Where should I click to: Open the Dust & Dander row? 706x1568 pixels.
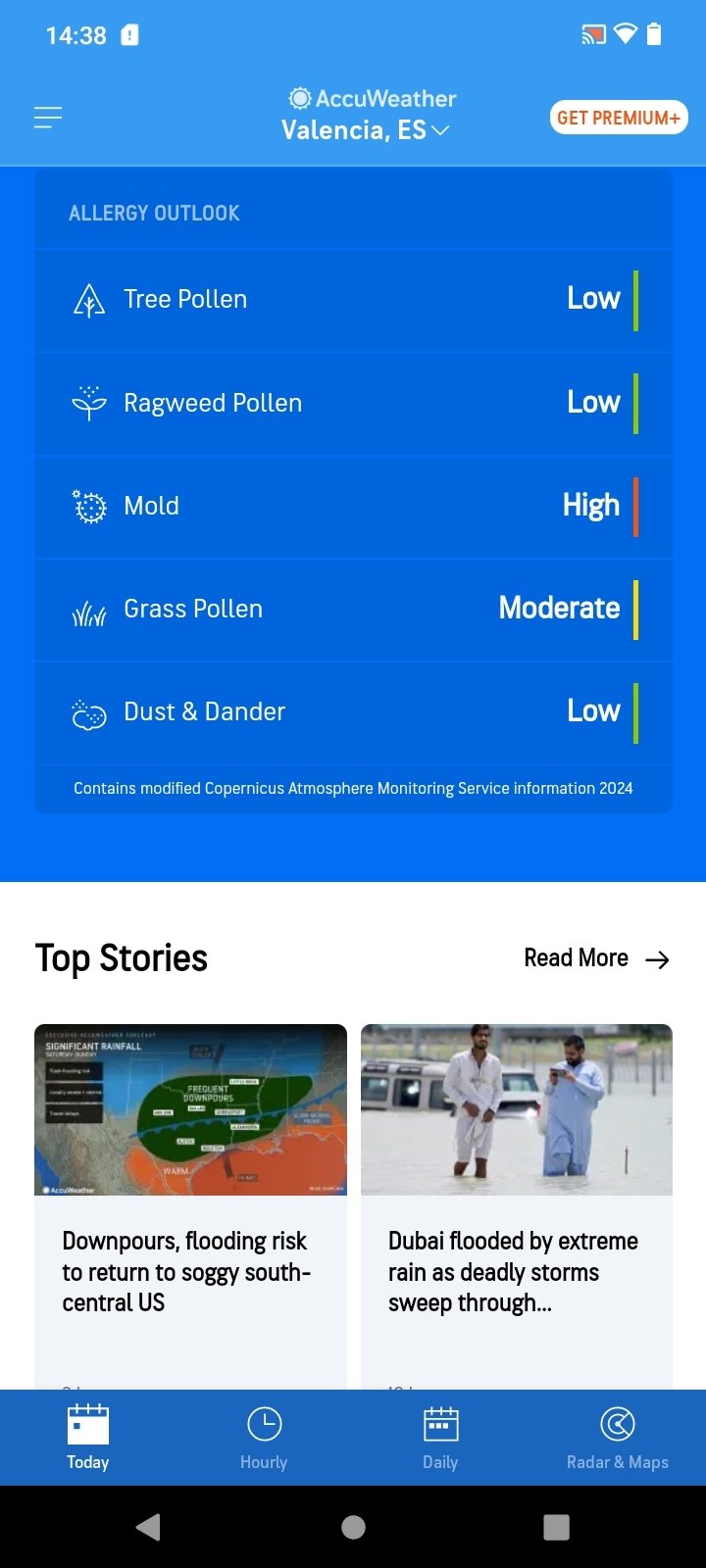click(x=353, y=712)
